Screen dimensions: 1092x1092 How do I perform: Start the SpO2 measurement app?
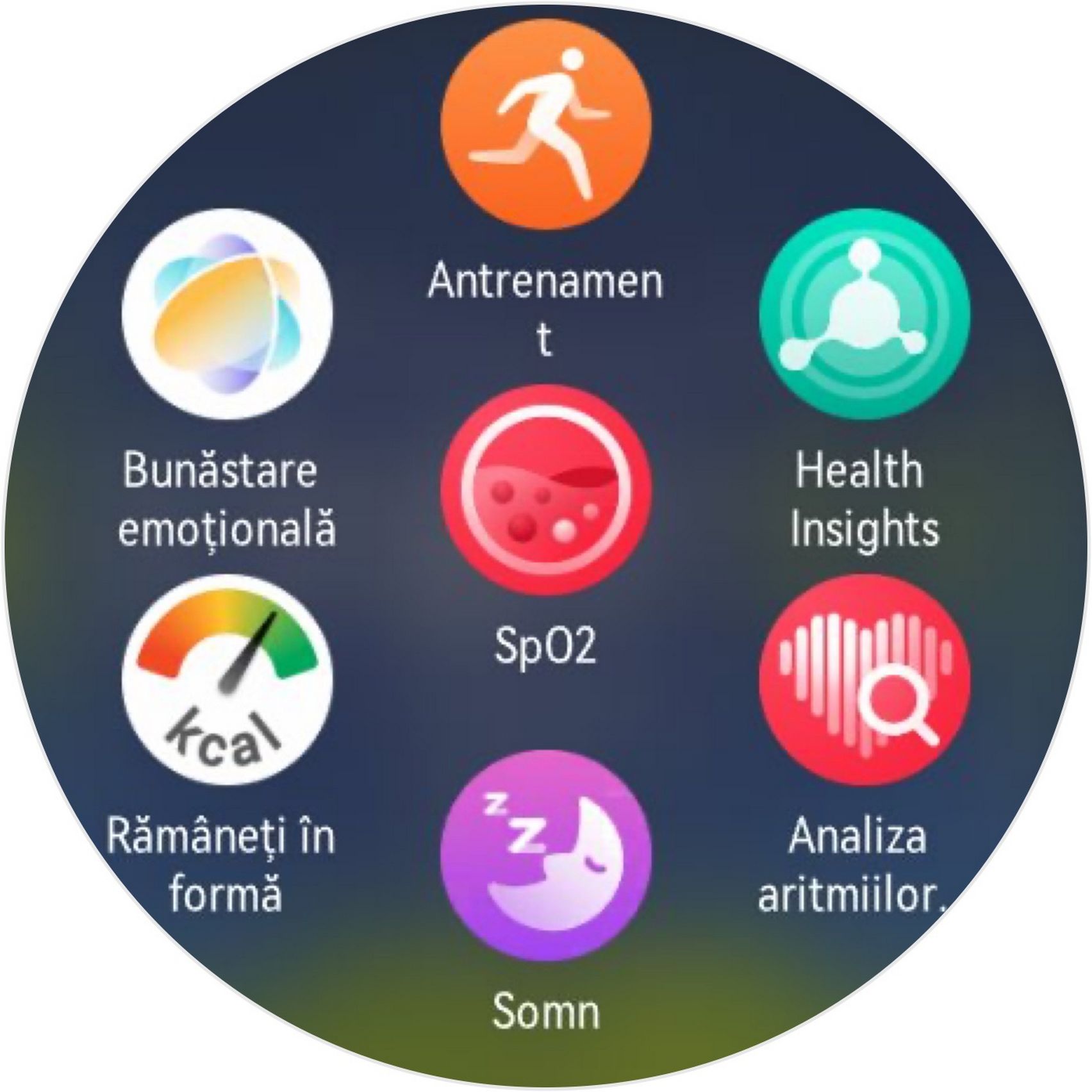pyautogui.click(x=546, y=490)
